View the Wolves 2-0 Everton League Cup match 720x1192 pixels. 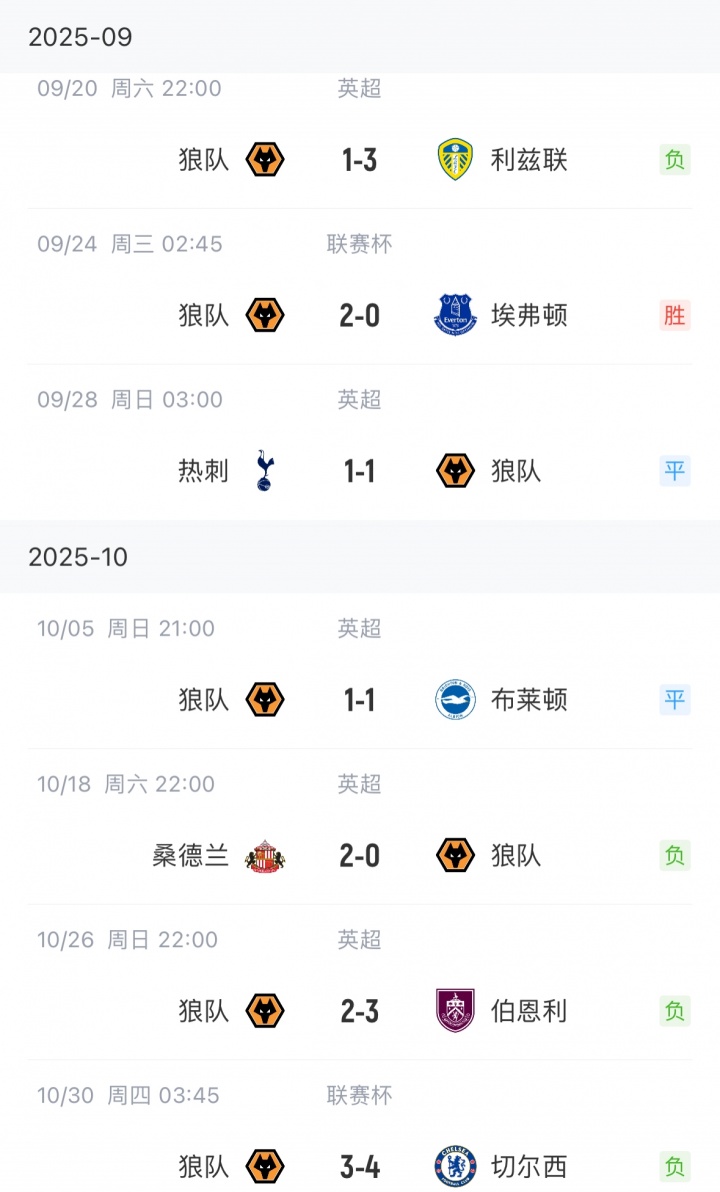(359, 316)
